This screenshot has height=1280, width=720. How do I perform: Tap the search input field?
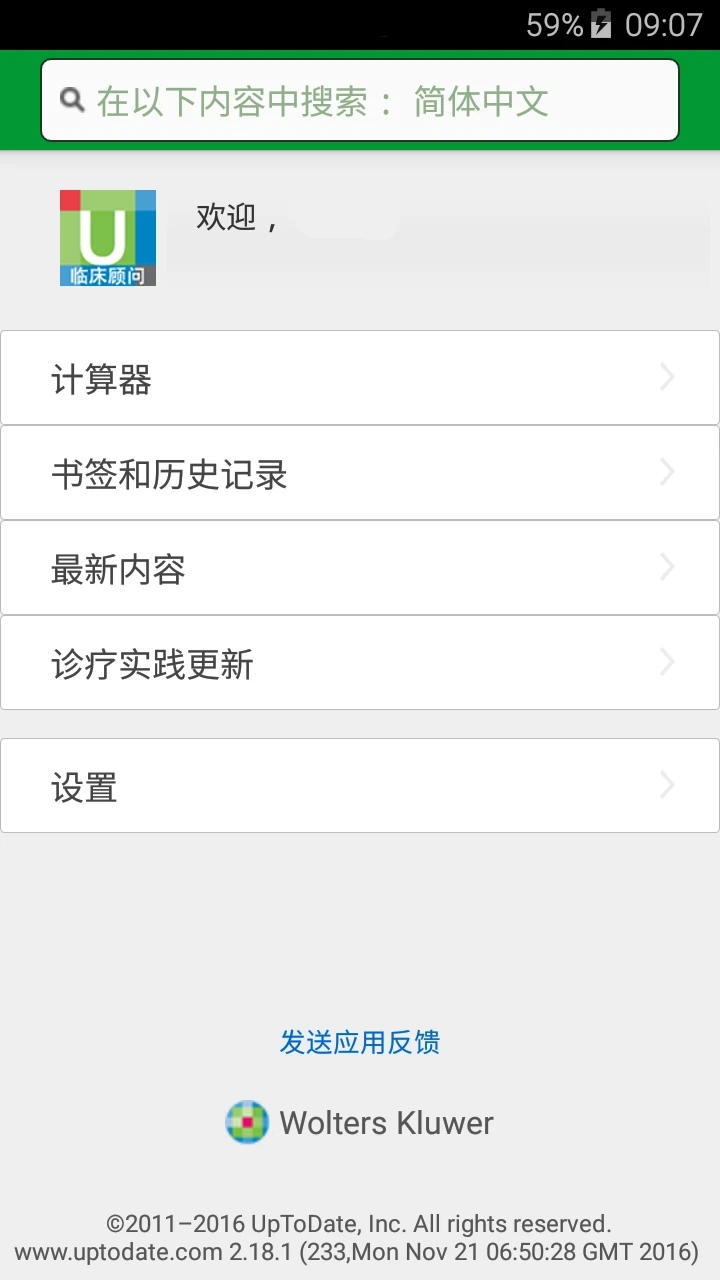[x=360, y=99]
